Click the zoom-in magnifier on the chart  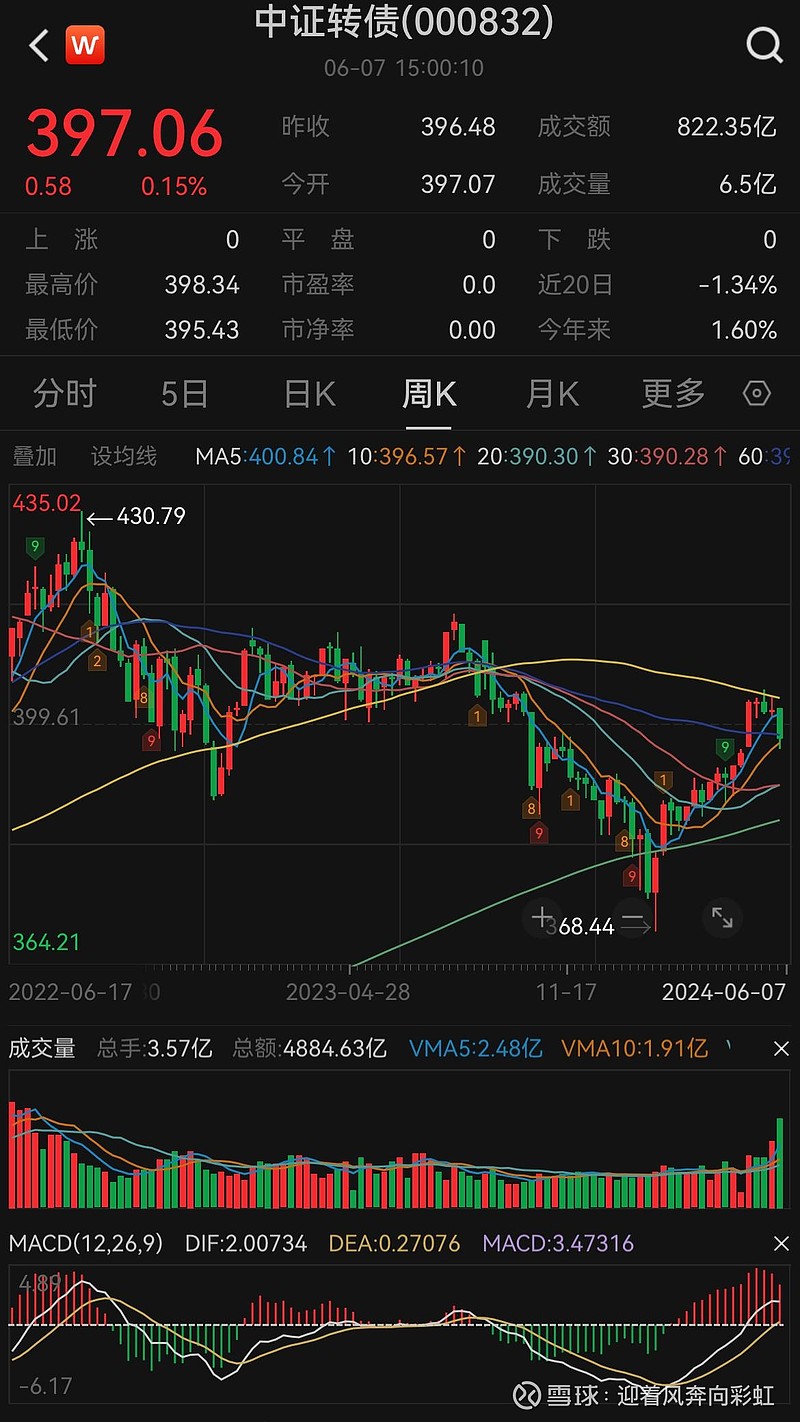[540, 918]
